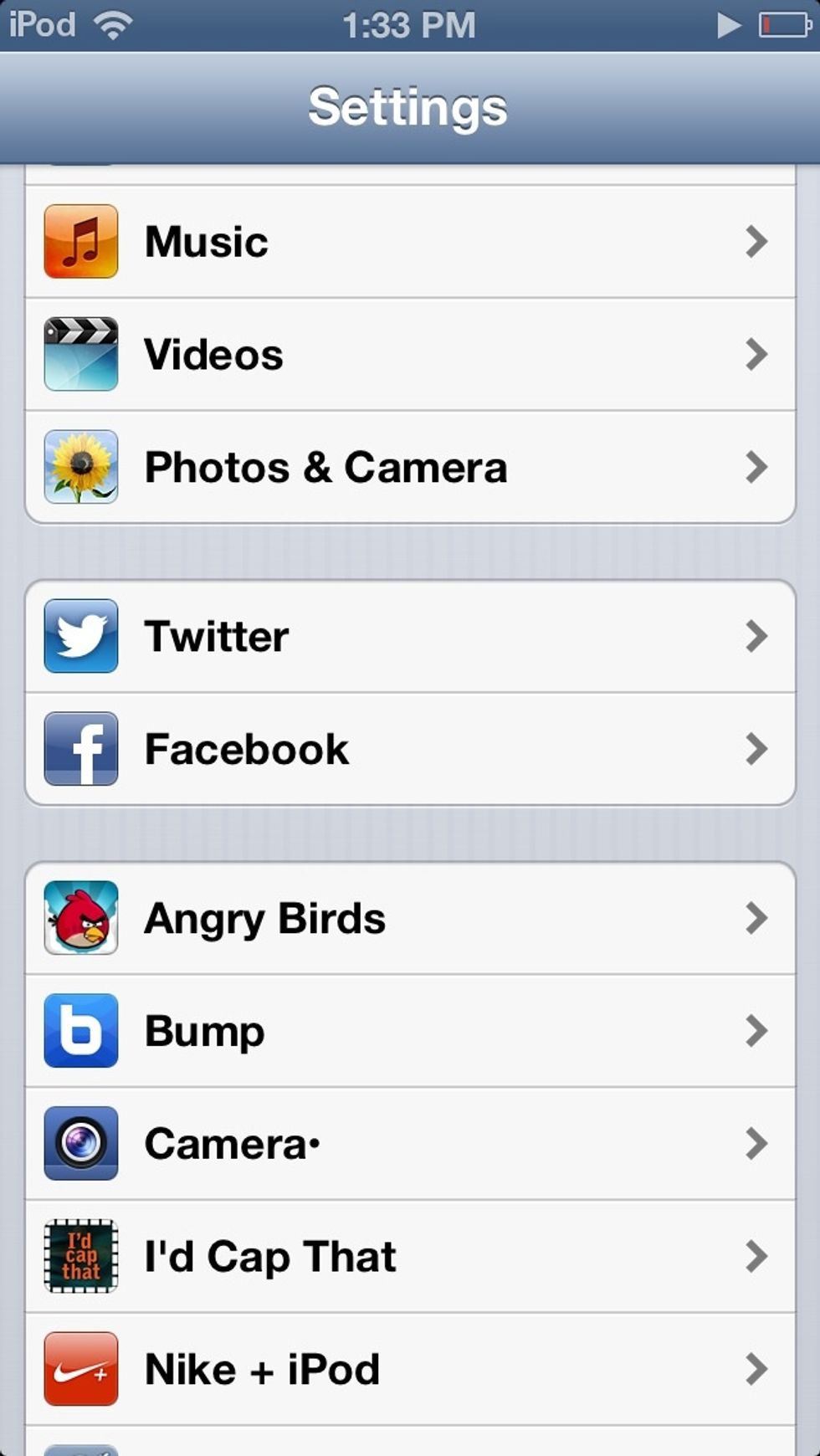Tap the Music app icon

(x=81, y=241)
